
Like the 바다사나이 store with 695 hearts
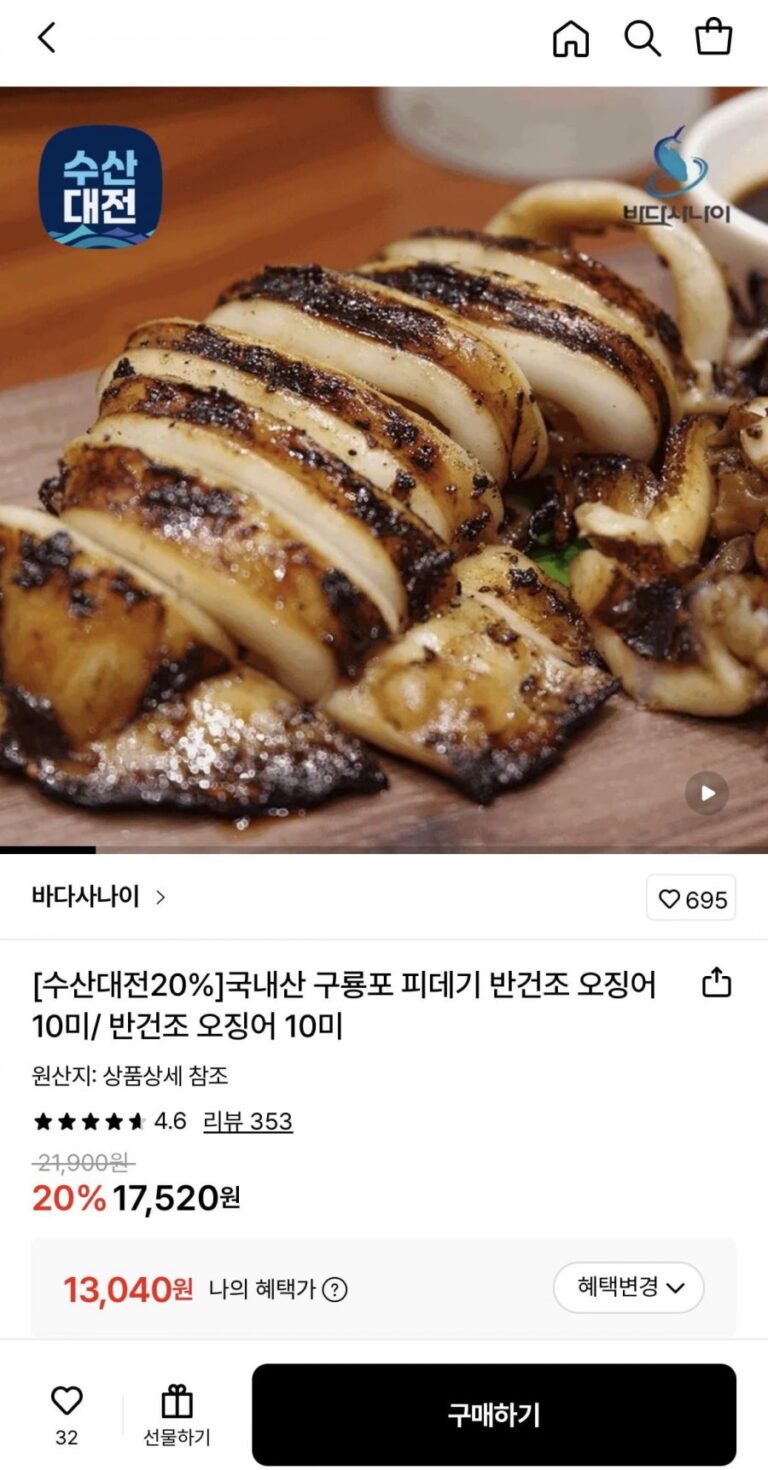691,898
